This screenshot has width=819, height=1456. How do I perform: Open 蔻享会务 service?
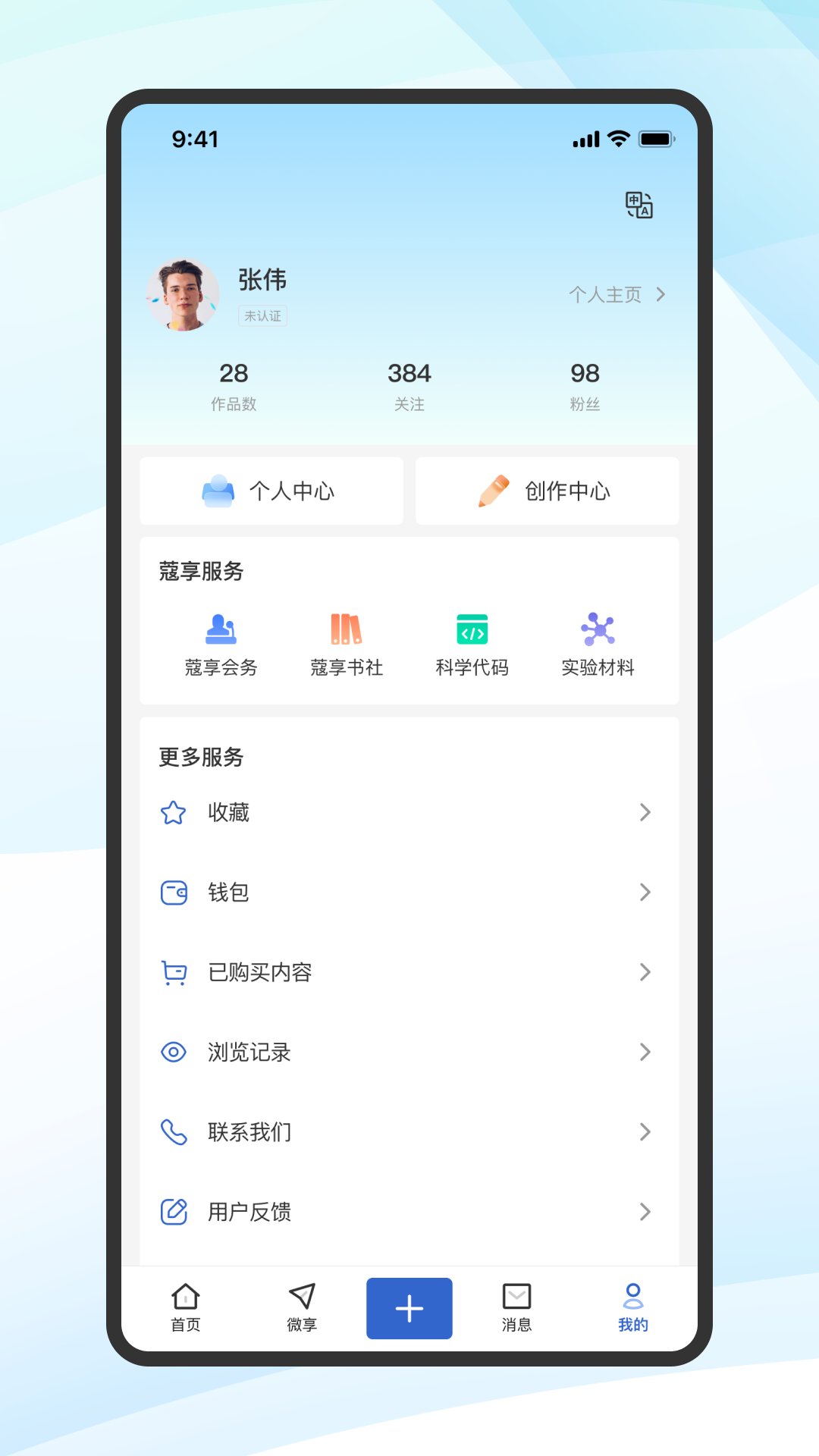point(221,645)
